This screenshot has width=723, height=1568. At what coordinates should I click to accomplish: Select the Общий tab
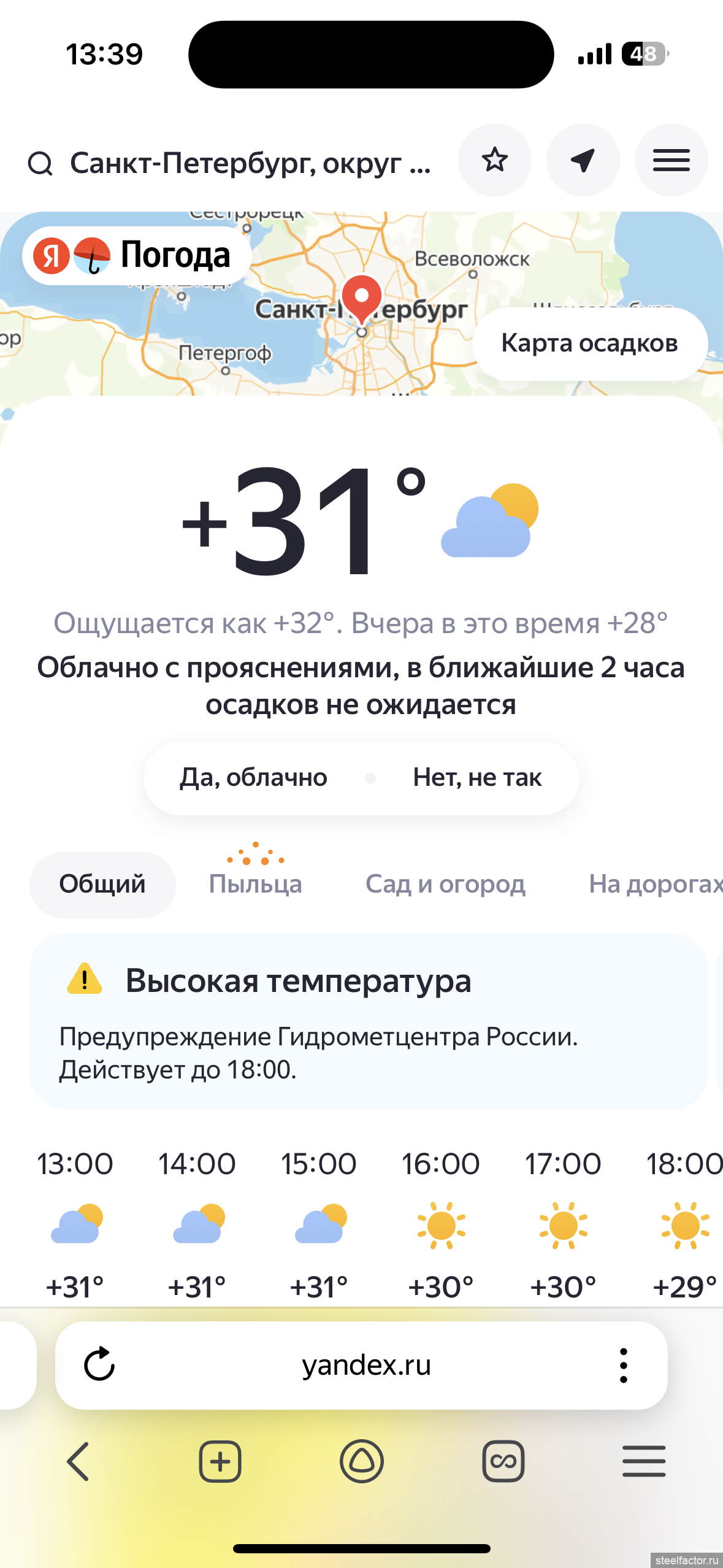pyautogui.click(x=102, y=885)
